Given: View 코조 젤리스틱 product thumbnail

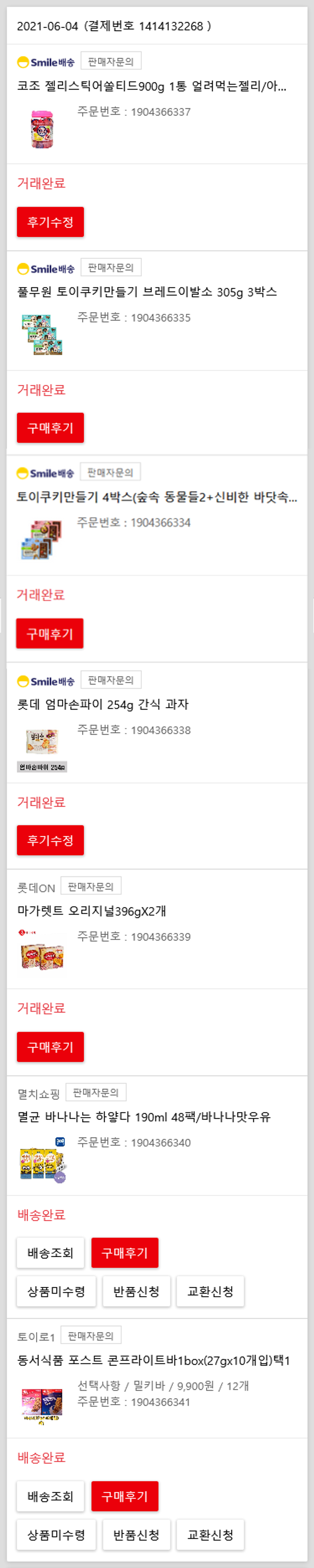Looking at the screenshot, I should point(42,129).
